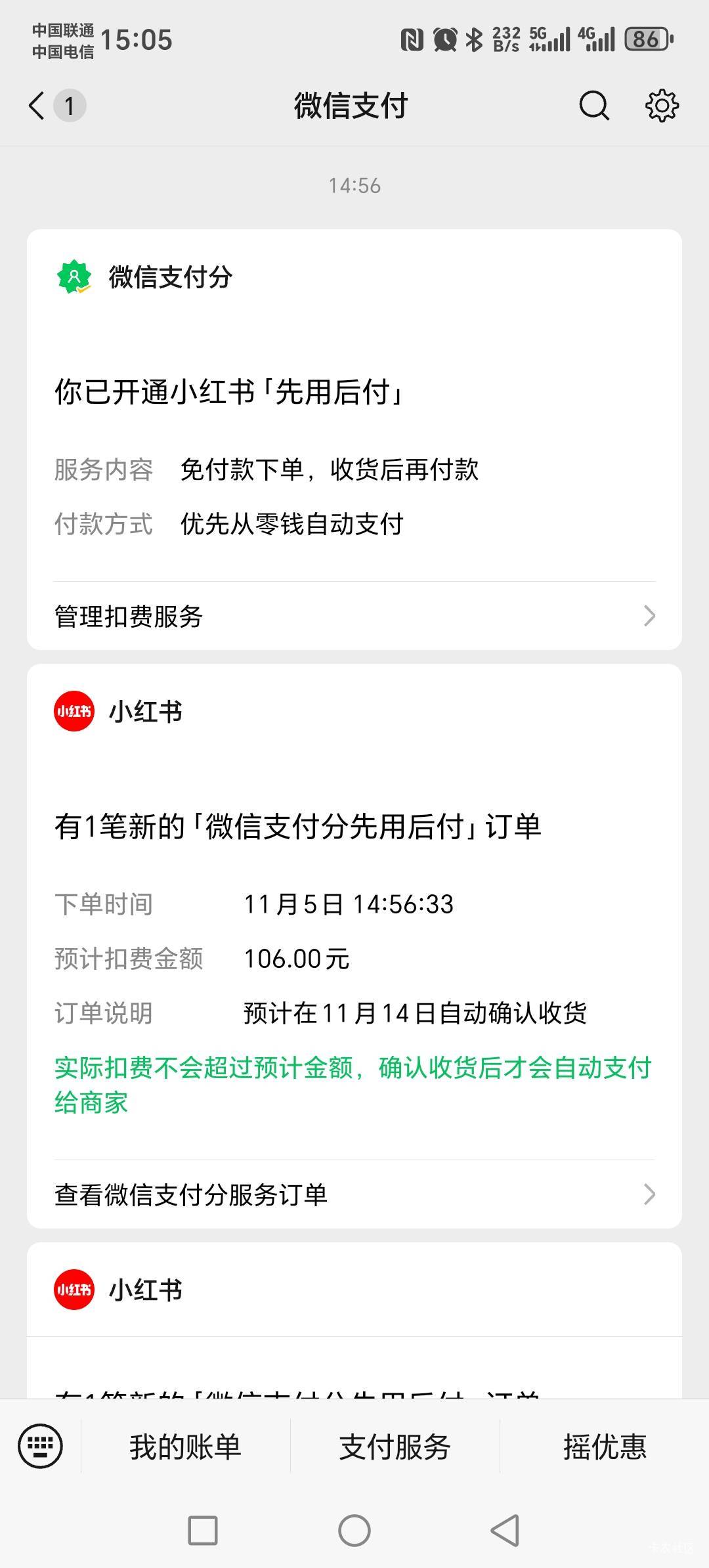Switch to keyboard input mode
Image resolution: width=709 pixels, height=1568 pixels.
point(41,1446)
